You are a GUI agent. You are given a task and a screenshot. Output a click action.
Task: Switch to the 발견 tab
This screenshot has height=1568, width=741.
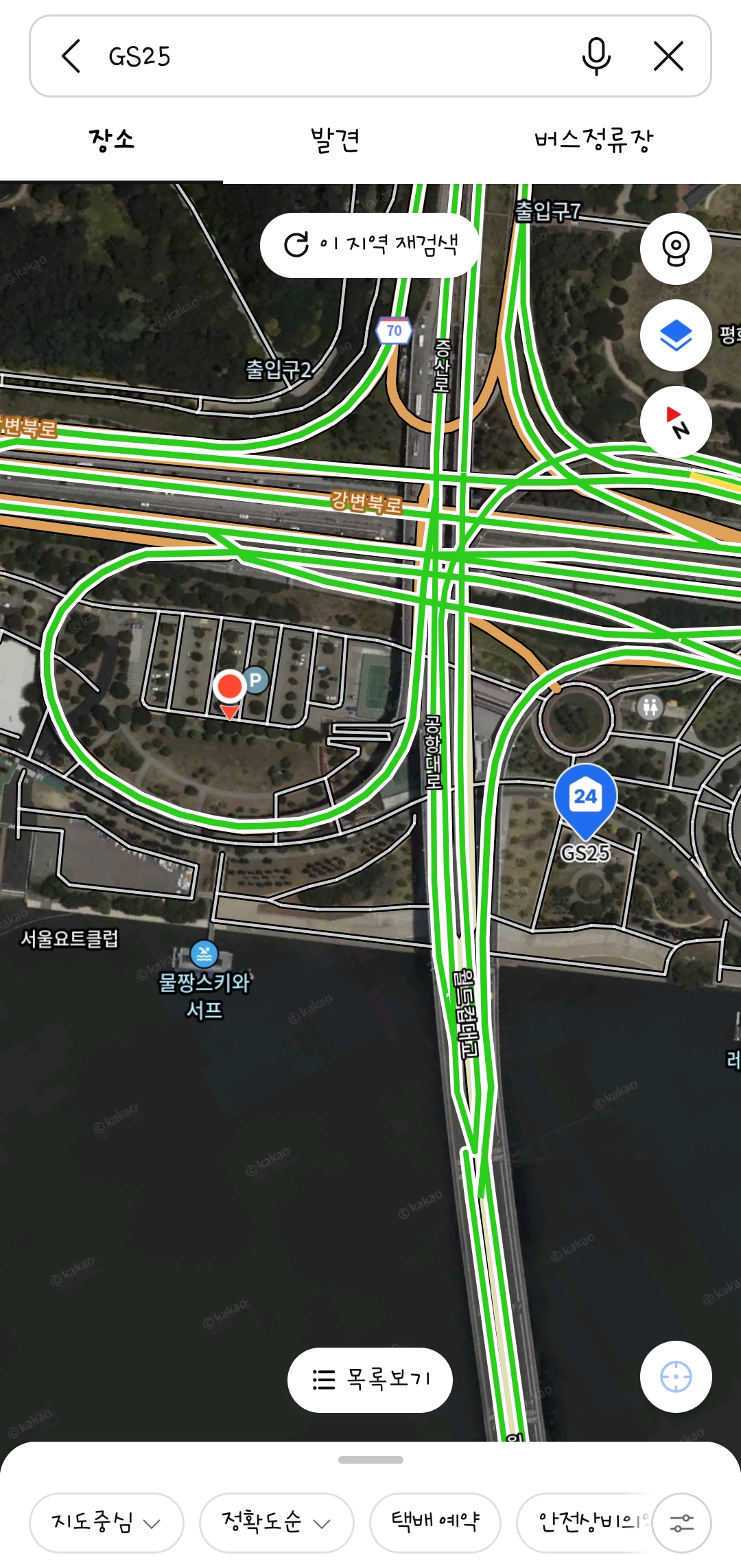(x=335, y=141)
